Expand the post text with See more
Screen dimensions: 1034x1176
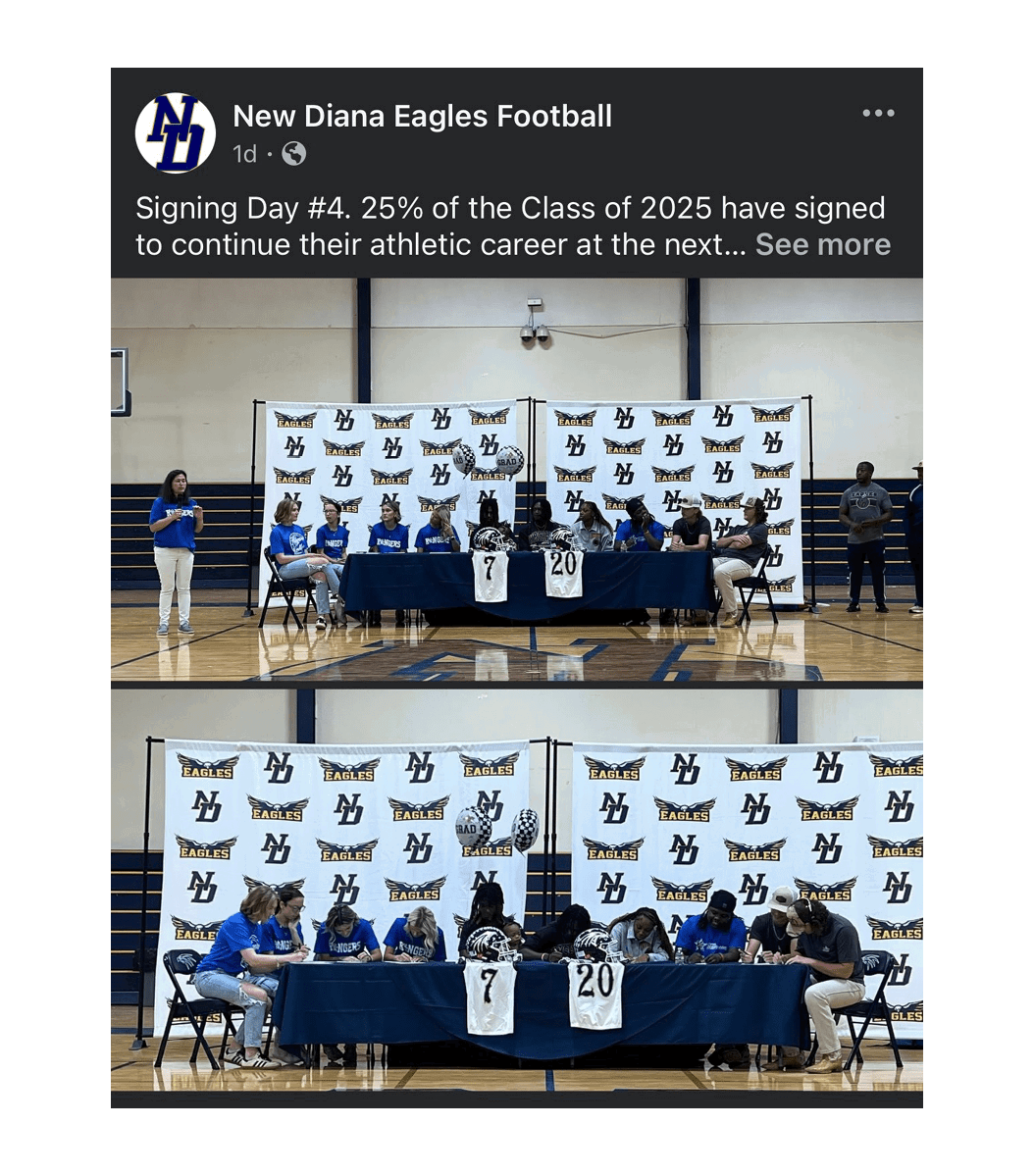pyautogui.click(x=822, y=245)
